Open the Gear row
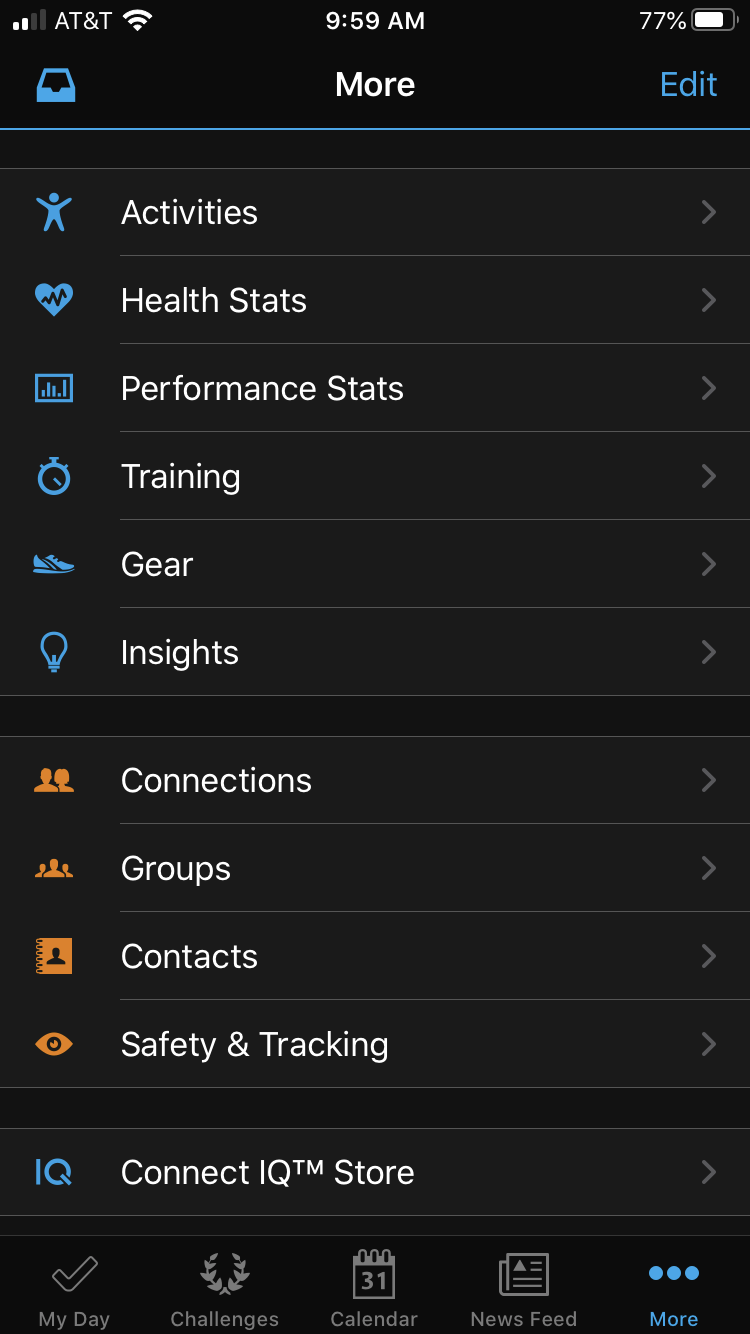 pyautogui.click(x=375, y=564)
